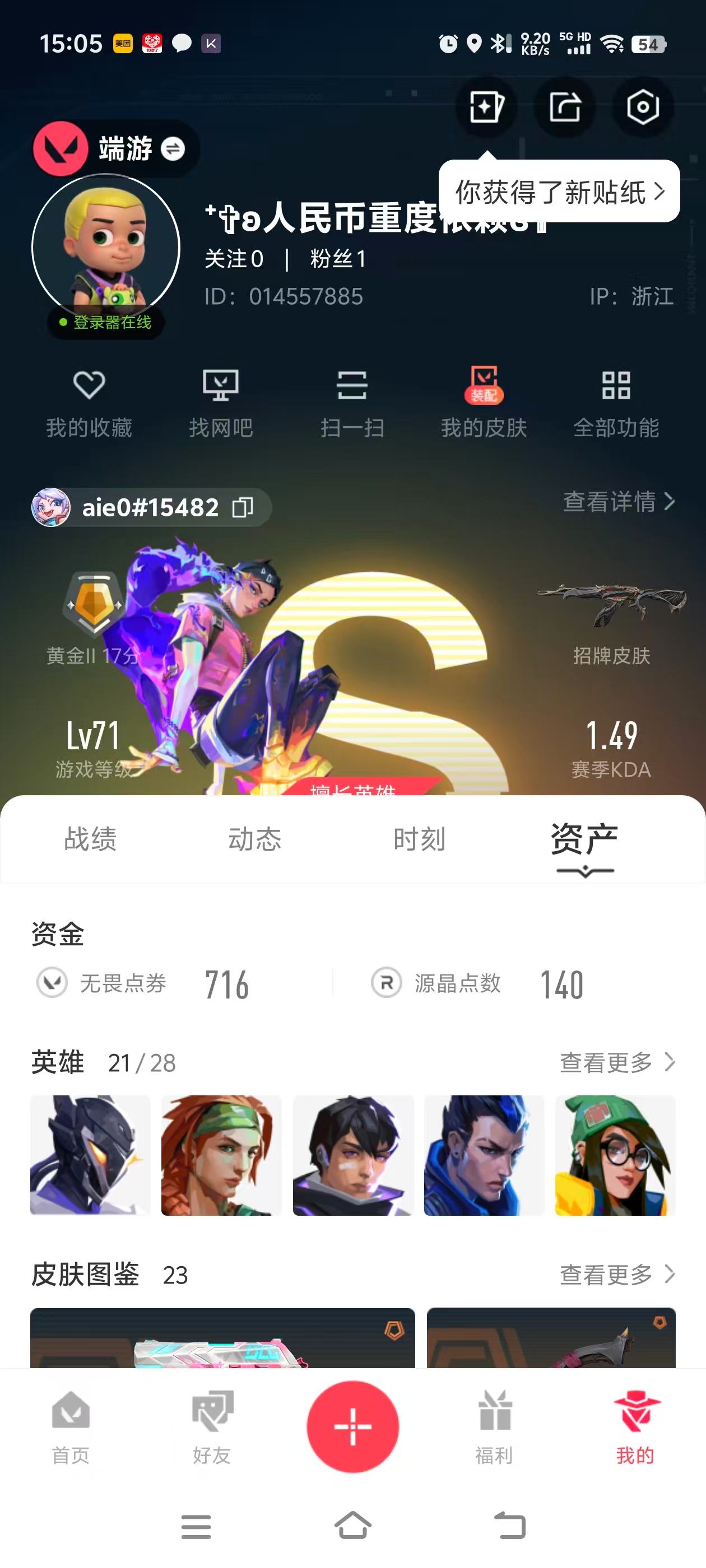Switch to the 战绩 tab
Image resolution: width=706 pixels, height=1568 pixels.
tap(90, 839)
